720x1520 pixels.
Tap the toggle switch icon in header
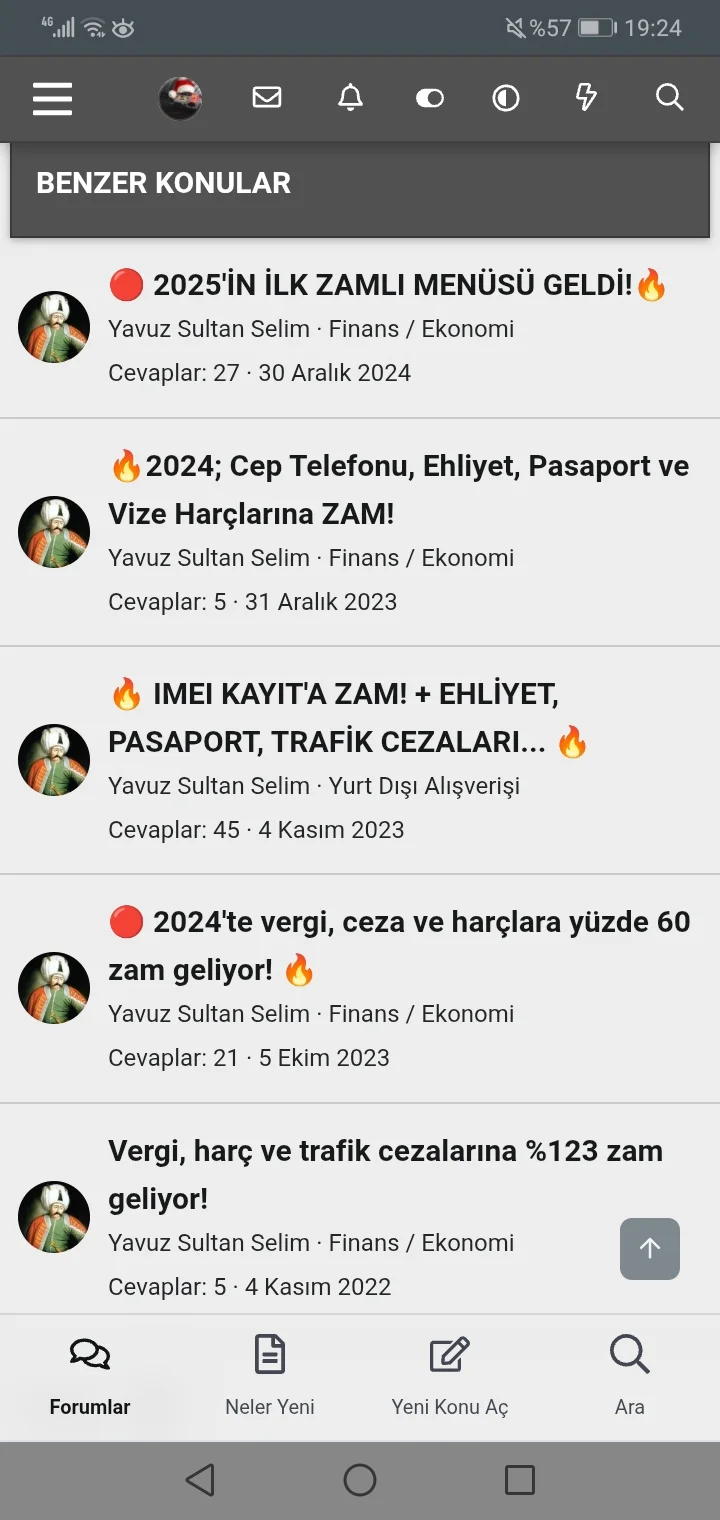(430, 98)
